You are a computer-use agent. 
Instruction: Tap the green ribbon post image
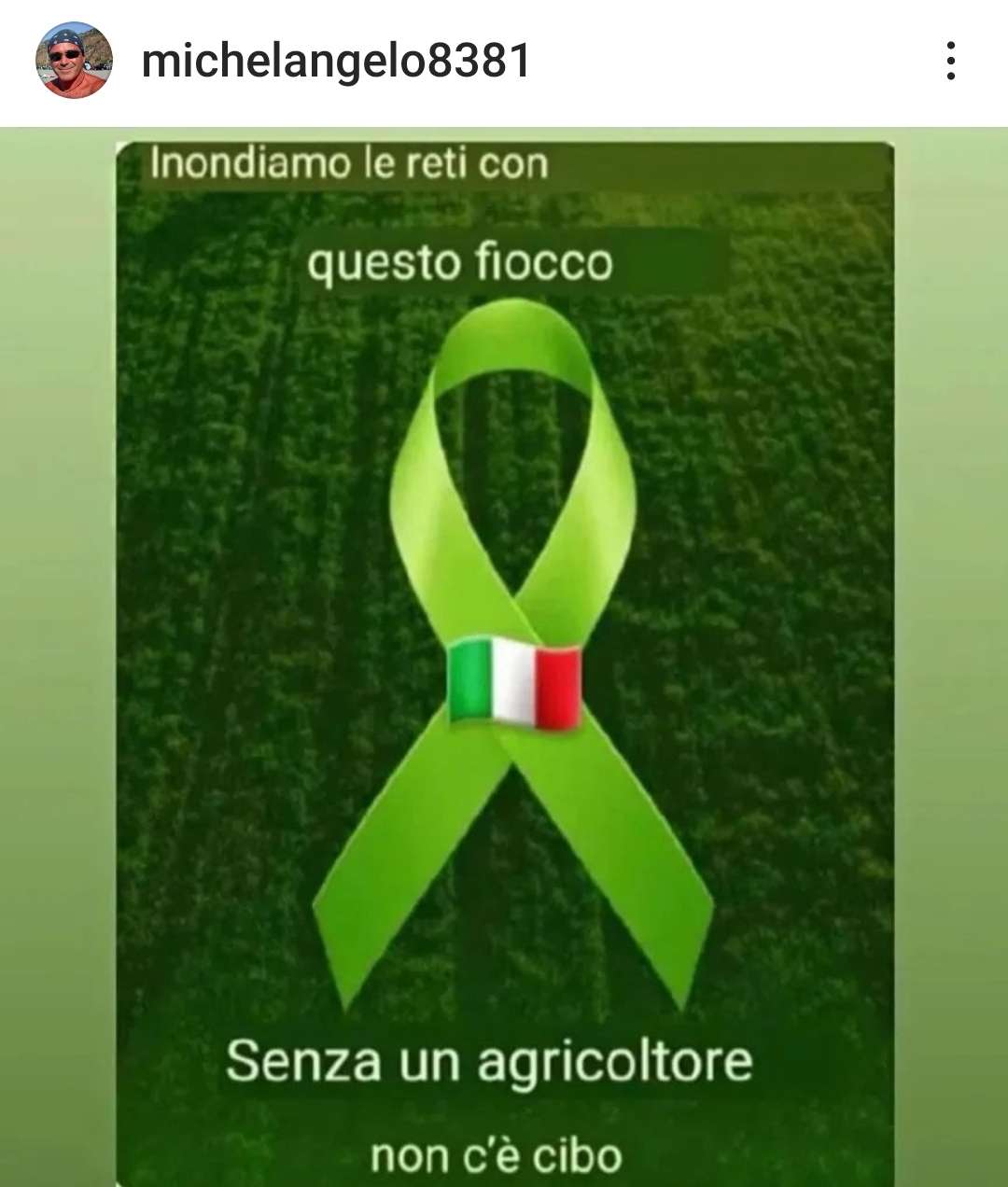click(x=504, y=653)
